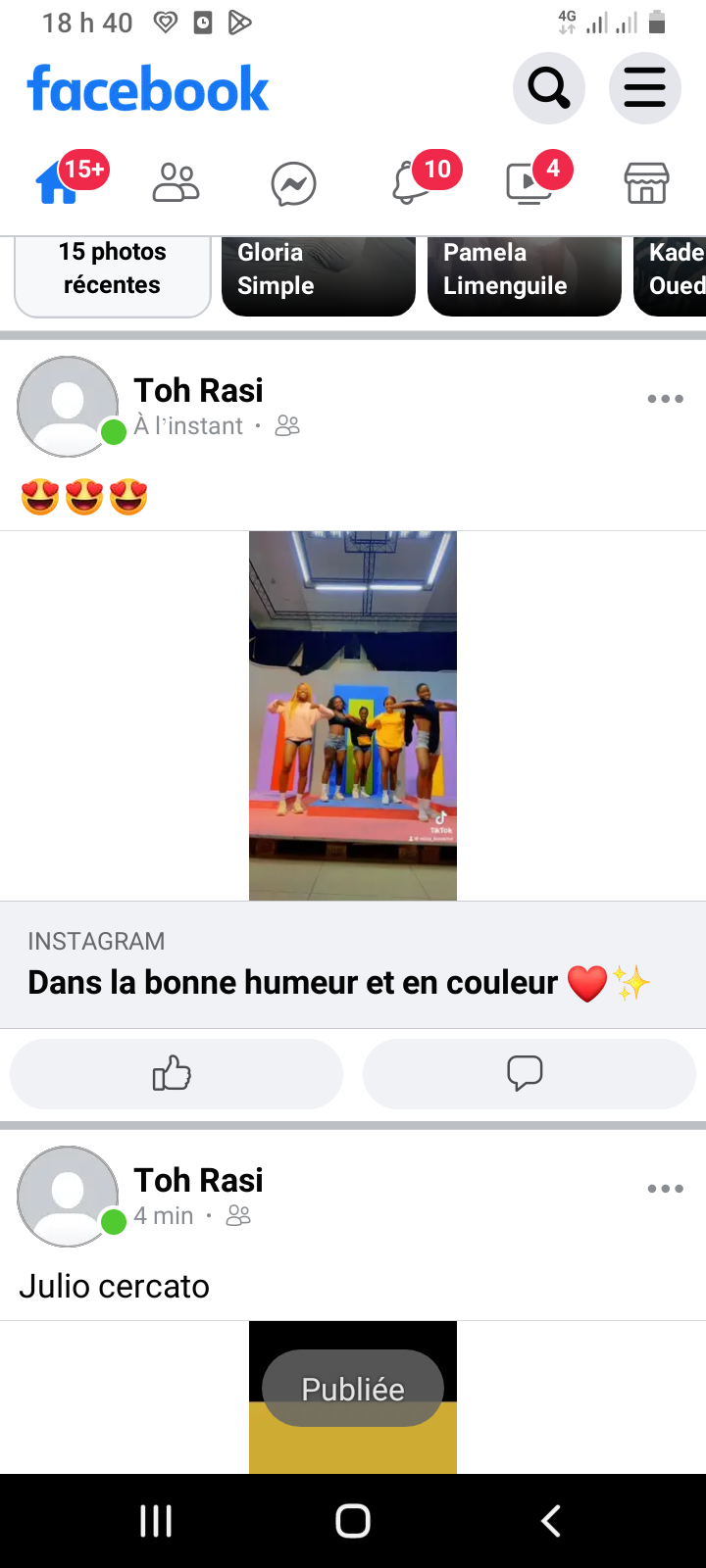Switch to the Video tab
The height and width of the screenshot is (1568, 706).
coord(529,183)
